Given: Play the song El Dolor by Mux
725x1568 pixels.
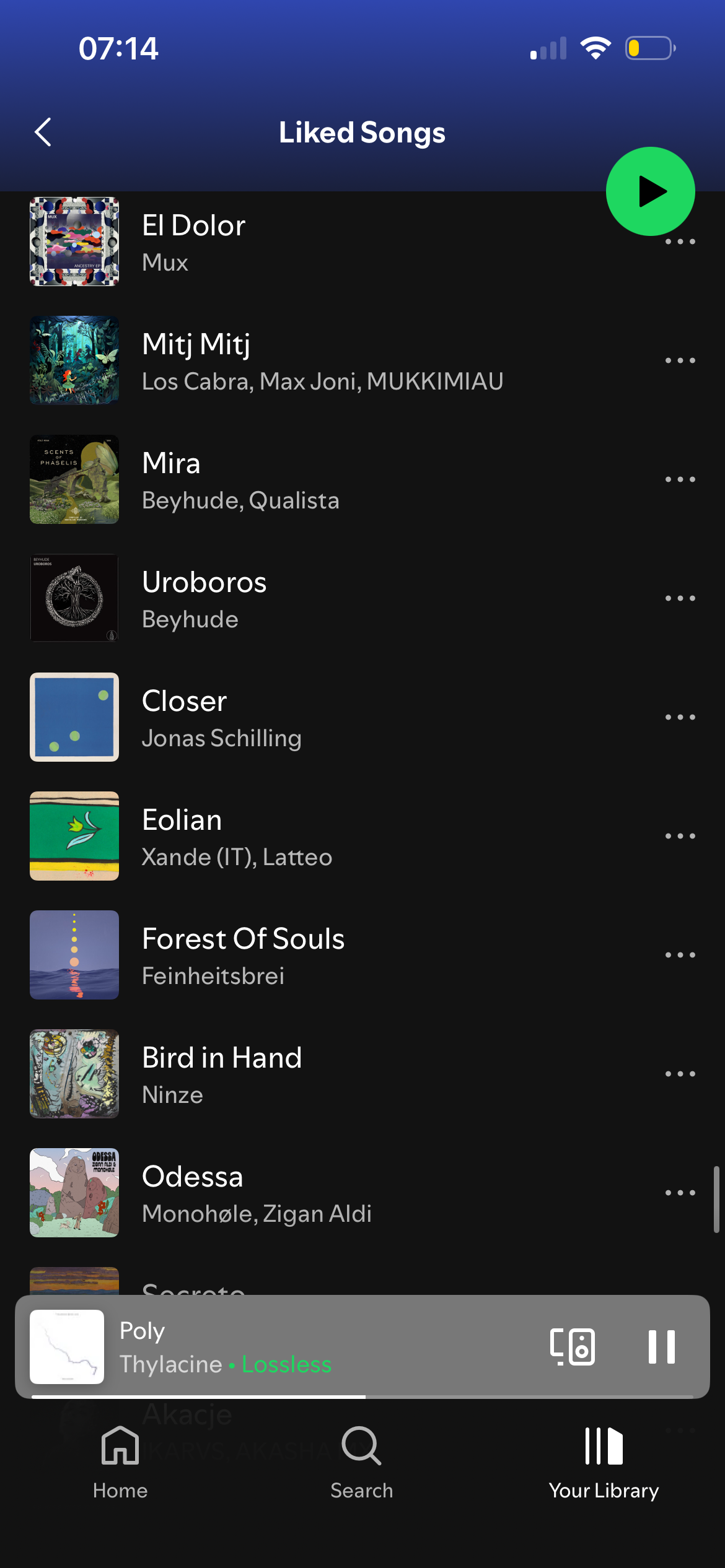Looking at the screenshot, I should tap(310, 243).
